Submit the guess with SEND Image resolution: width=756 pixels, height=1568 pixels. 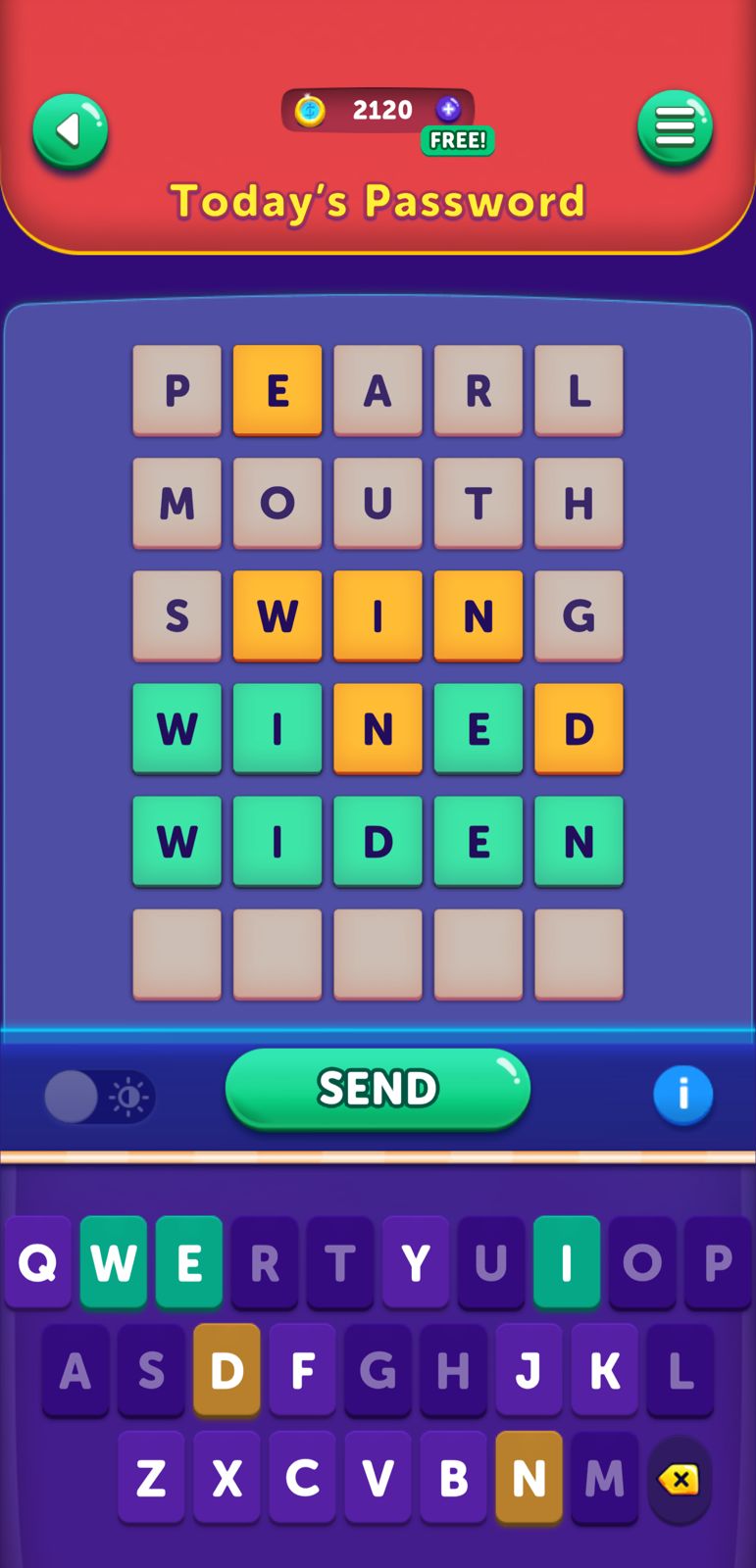point(378,1089)
